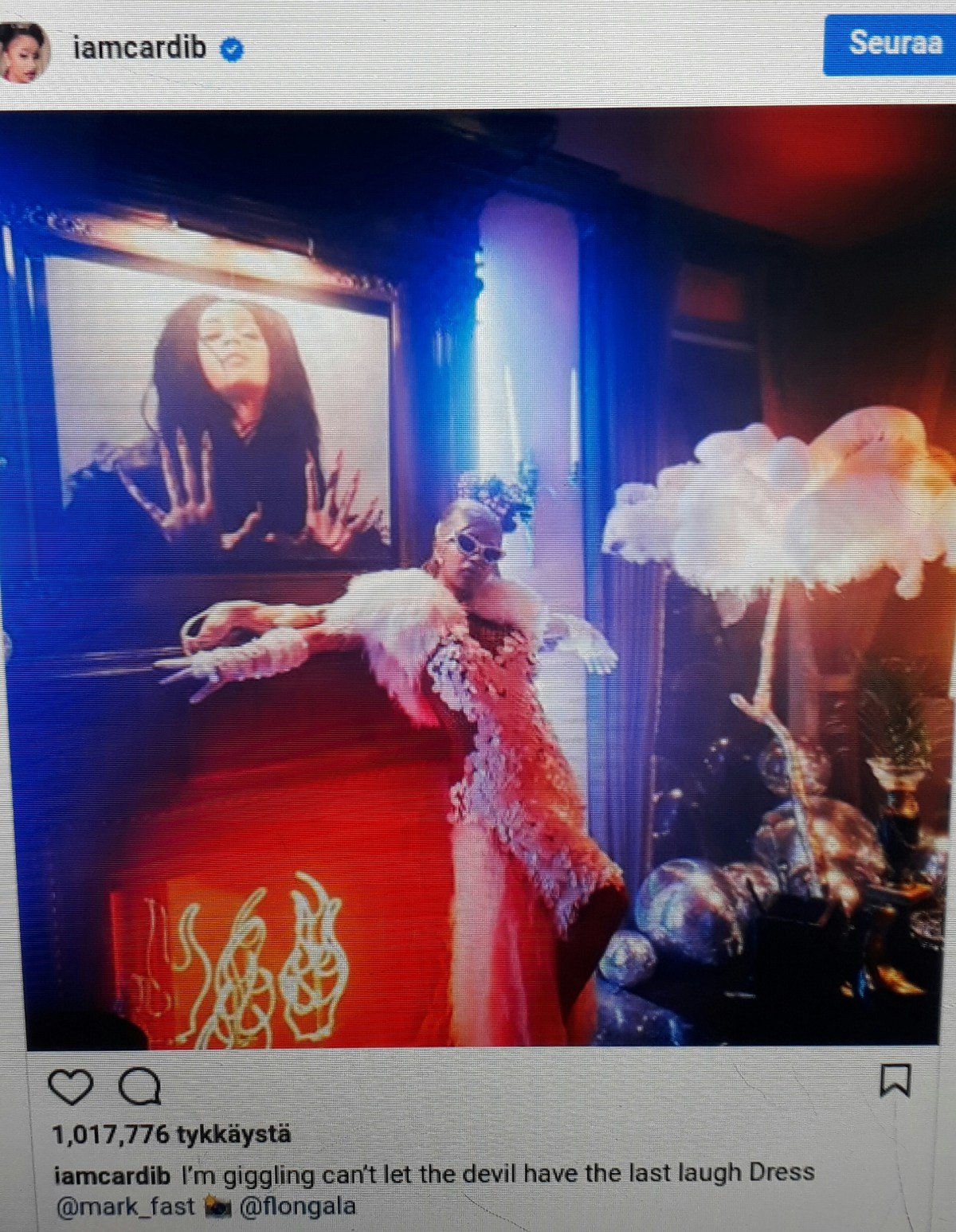
Task: Open iamcardib username in the post header
Action: [x=139, y=49]
